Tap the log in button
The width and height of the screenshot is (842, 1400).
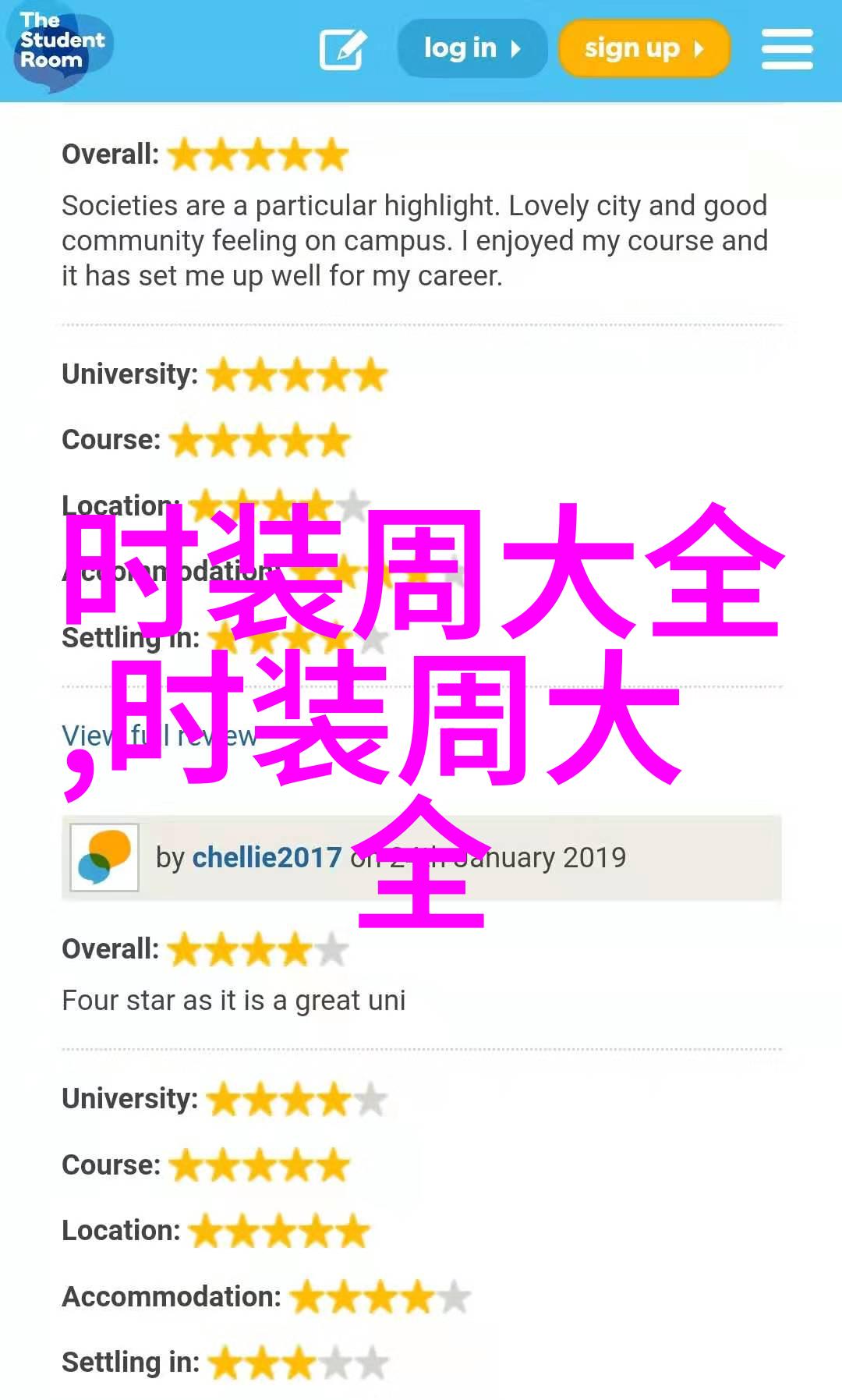(x=471, y=48)
